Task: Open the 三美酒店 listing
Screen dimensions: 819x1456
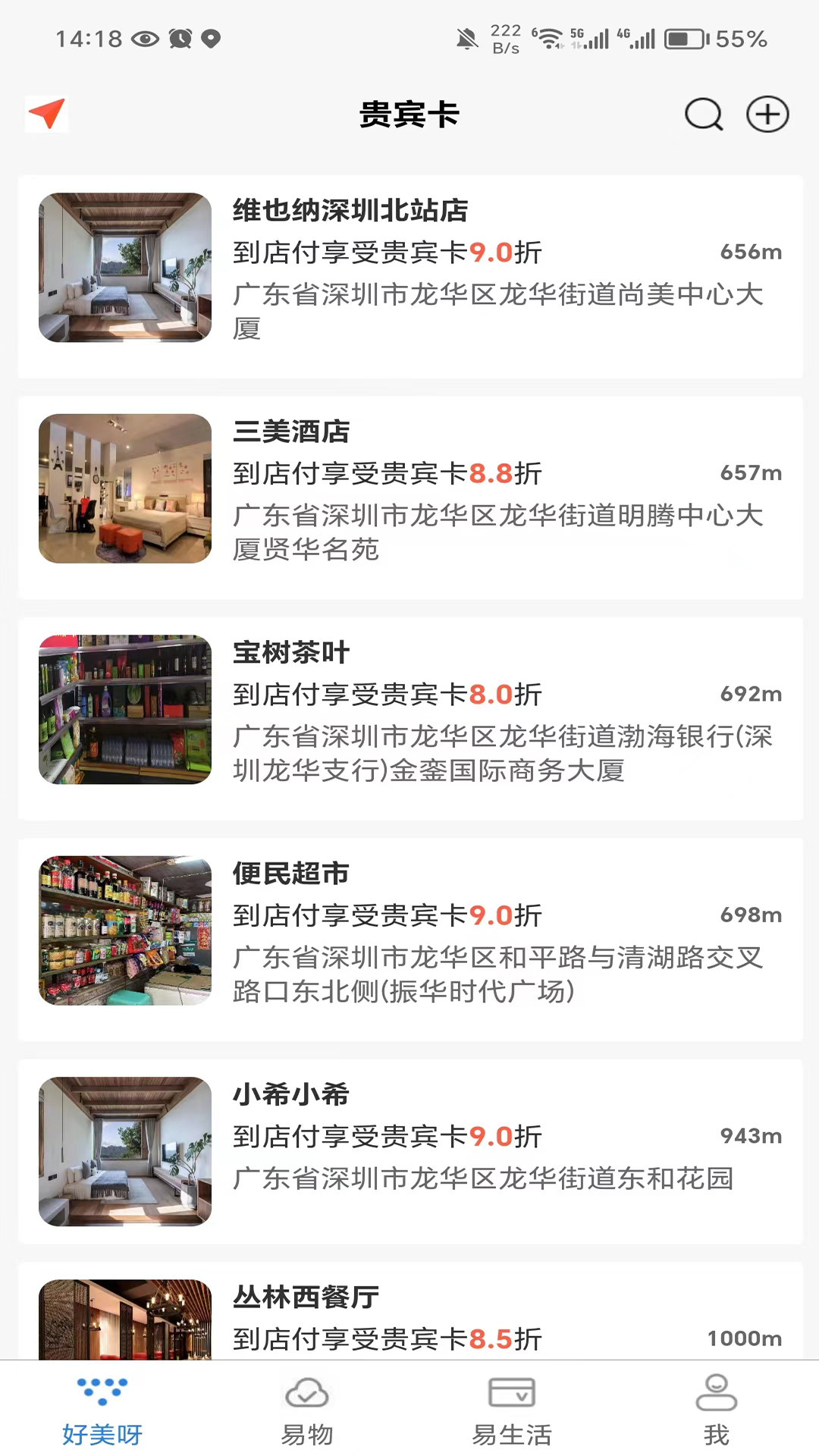Action: (409, 497)
